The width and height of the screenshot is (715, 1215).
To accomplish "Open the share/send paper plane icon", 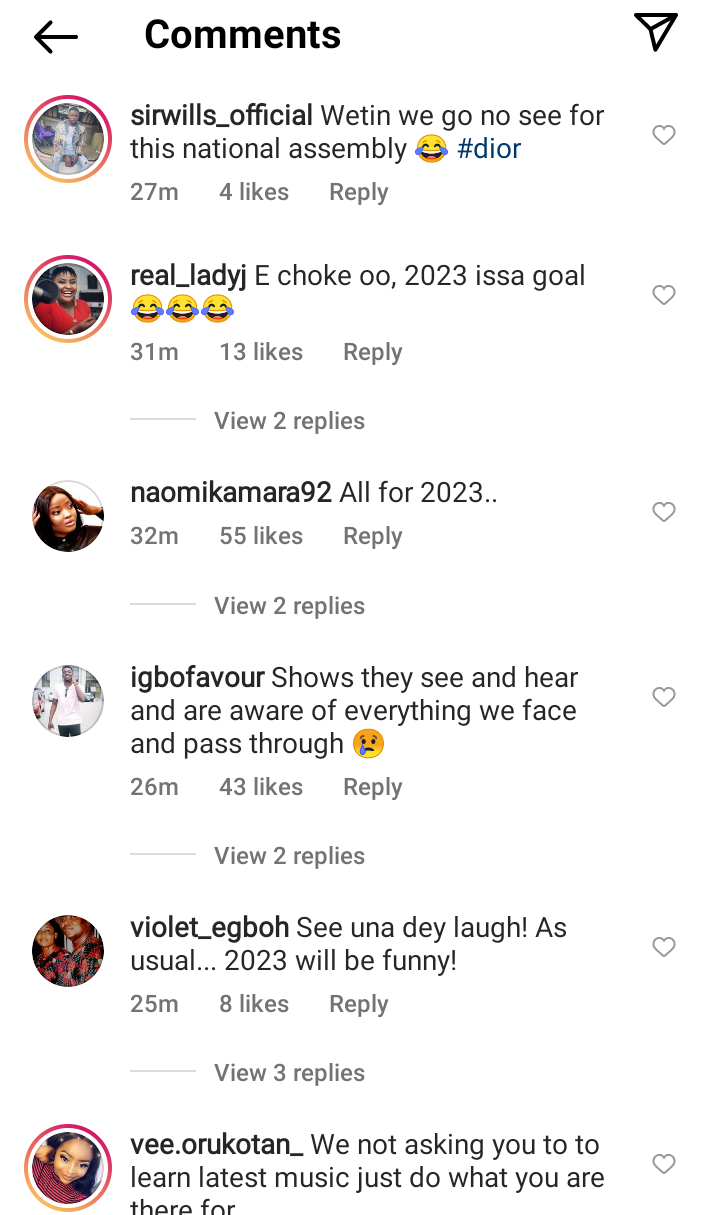I will click(656, 32).
